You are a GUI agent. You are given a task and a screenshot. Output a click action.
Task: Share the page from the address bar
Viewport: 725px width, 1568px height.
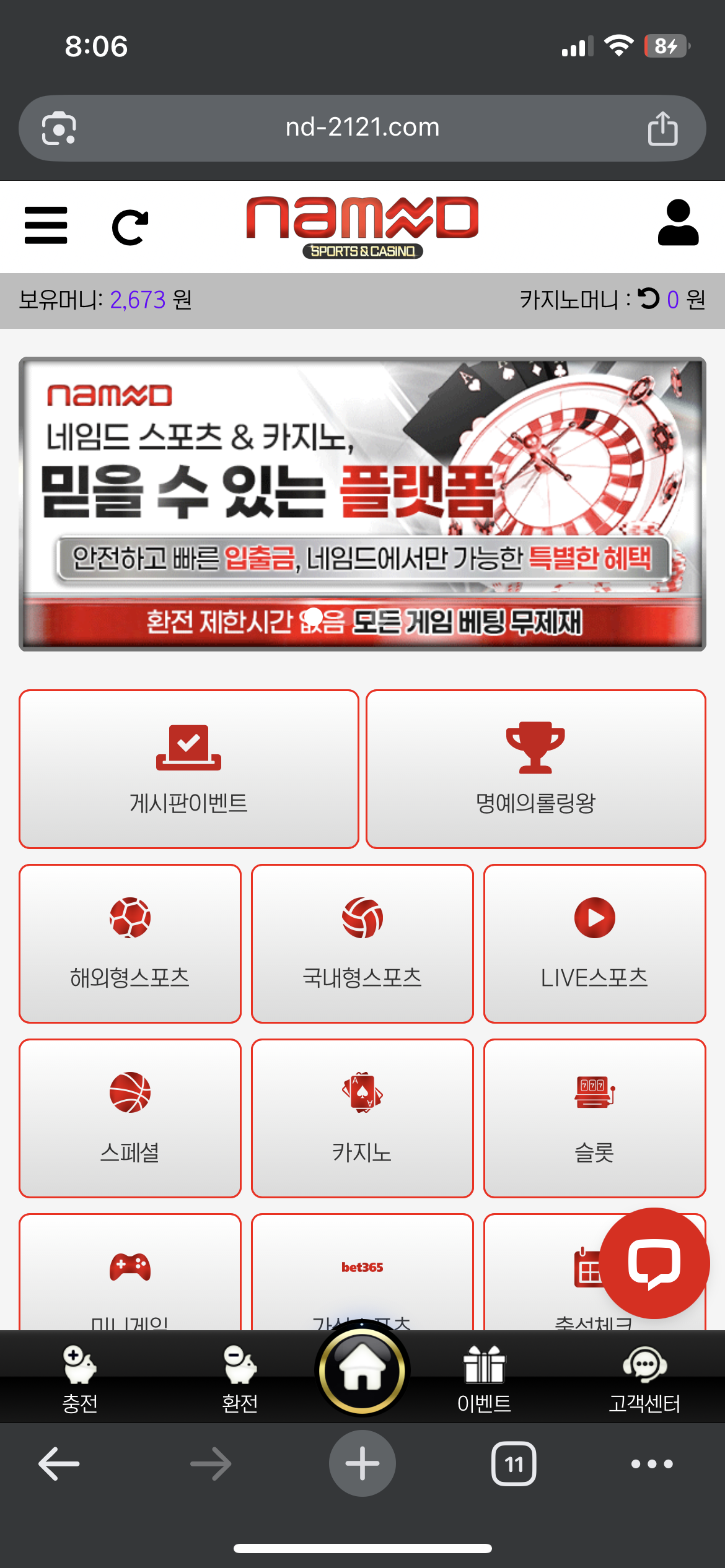click(x=662, y=128)
